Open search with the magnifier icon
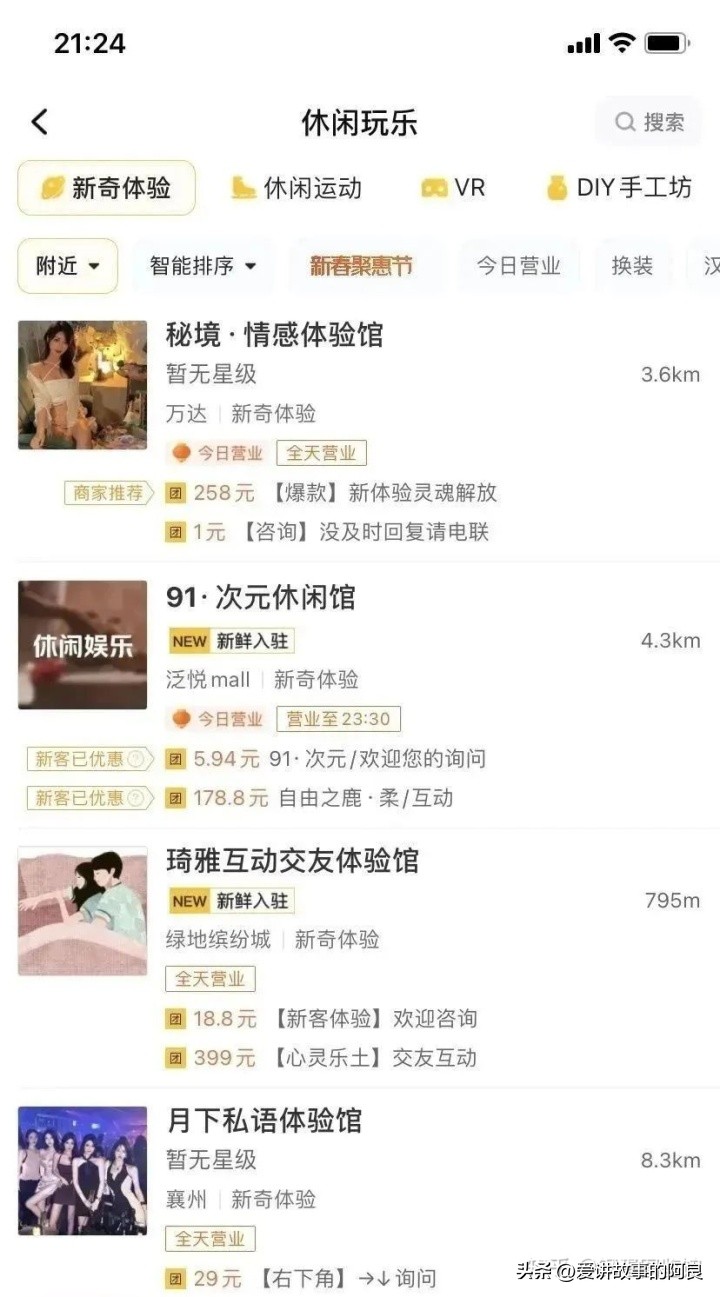This screenshot has height=1297, width=720. (625, 122)
